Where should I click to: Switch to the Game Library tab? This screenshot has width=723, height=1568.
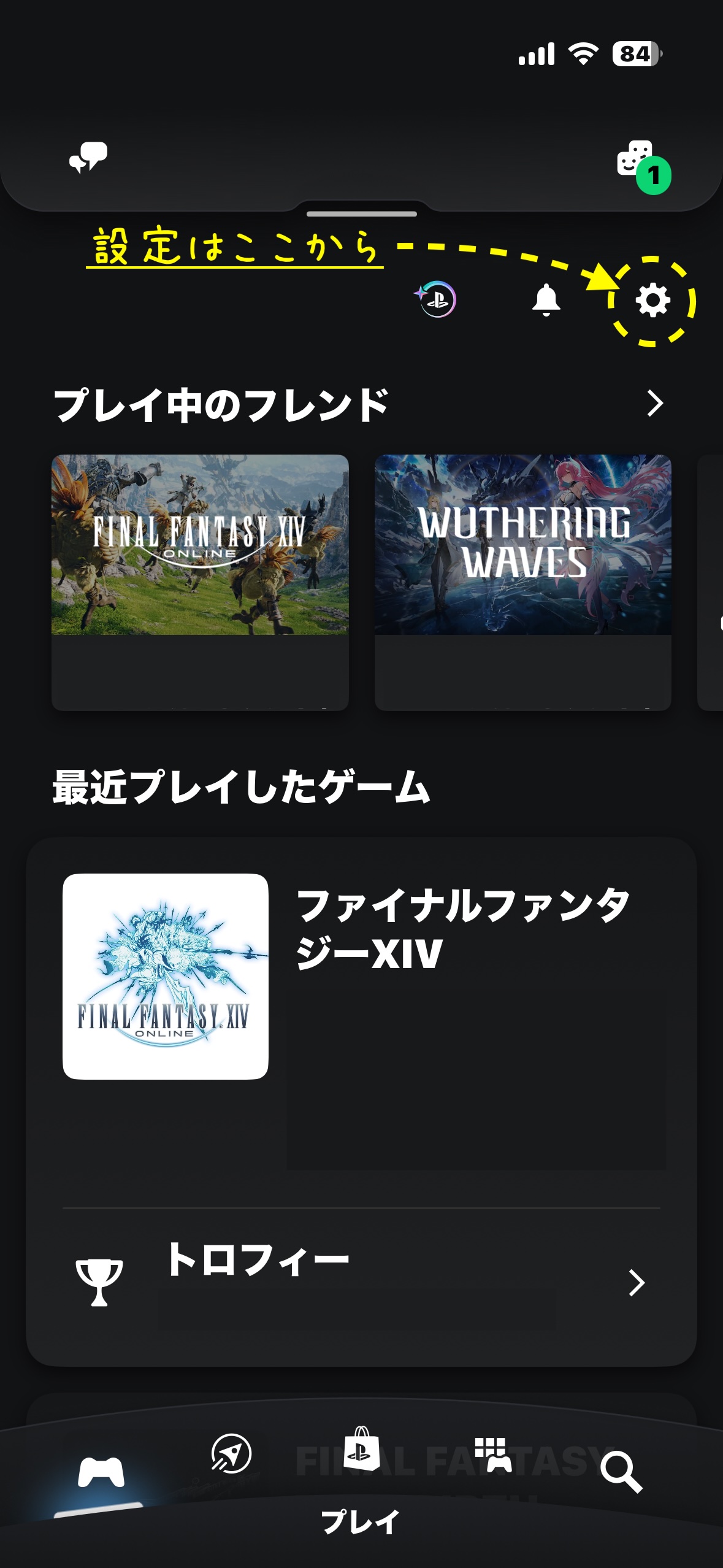(492, 1454)
